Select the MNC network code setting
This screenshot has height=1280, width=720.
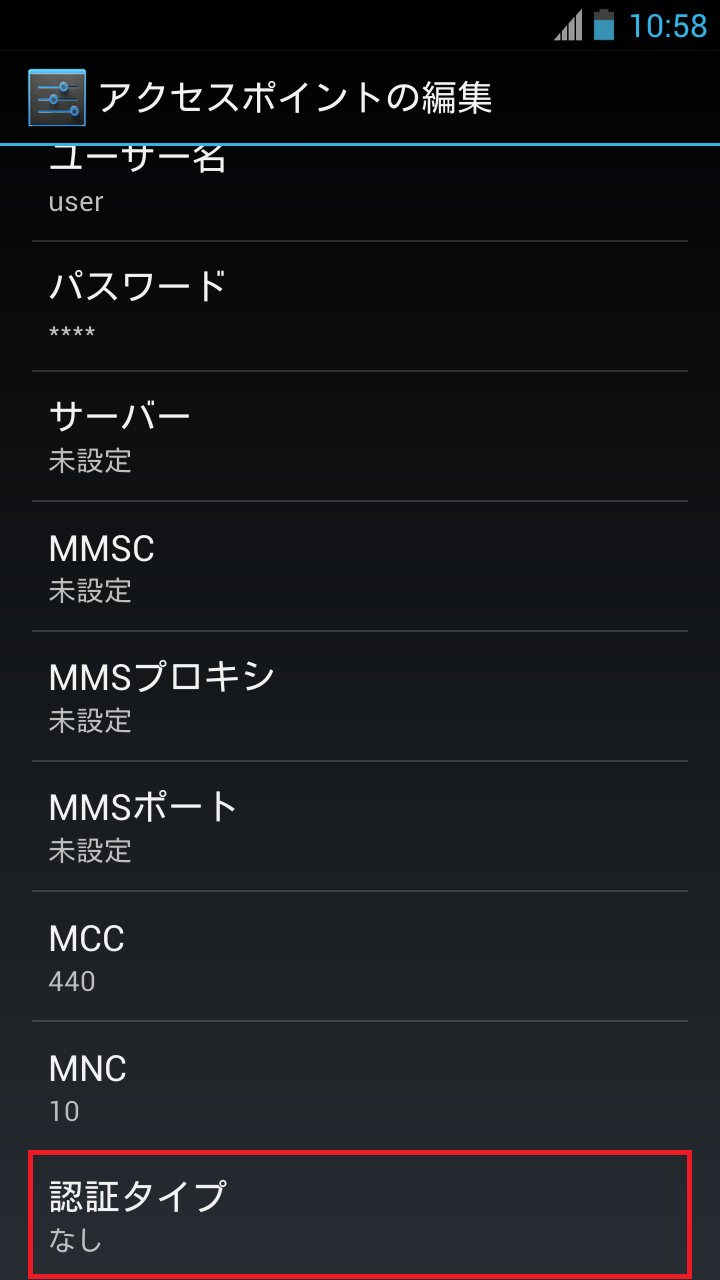click(360, 1087)
